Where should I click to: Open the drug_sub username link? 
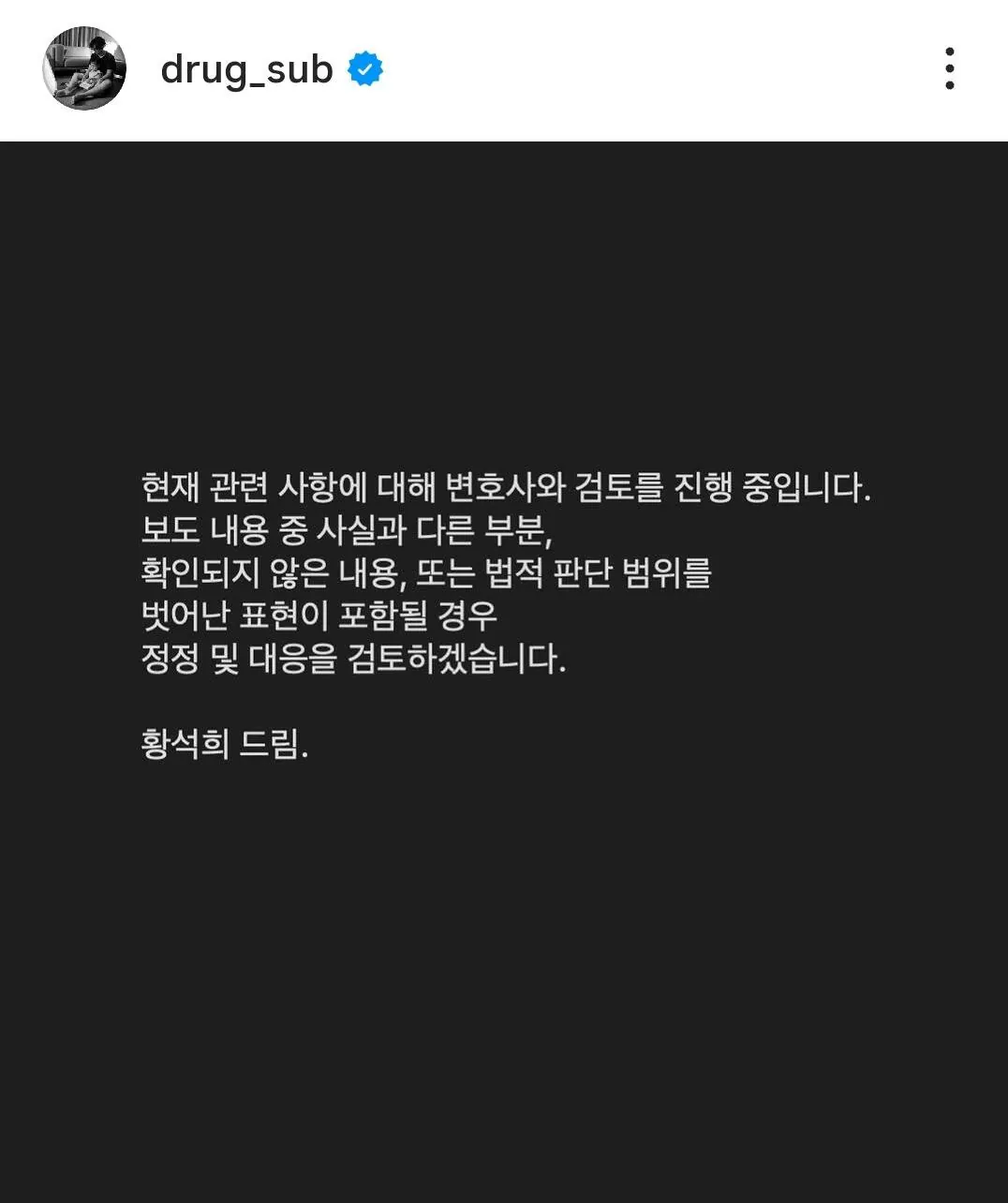[x=246, y=69]
